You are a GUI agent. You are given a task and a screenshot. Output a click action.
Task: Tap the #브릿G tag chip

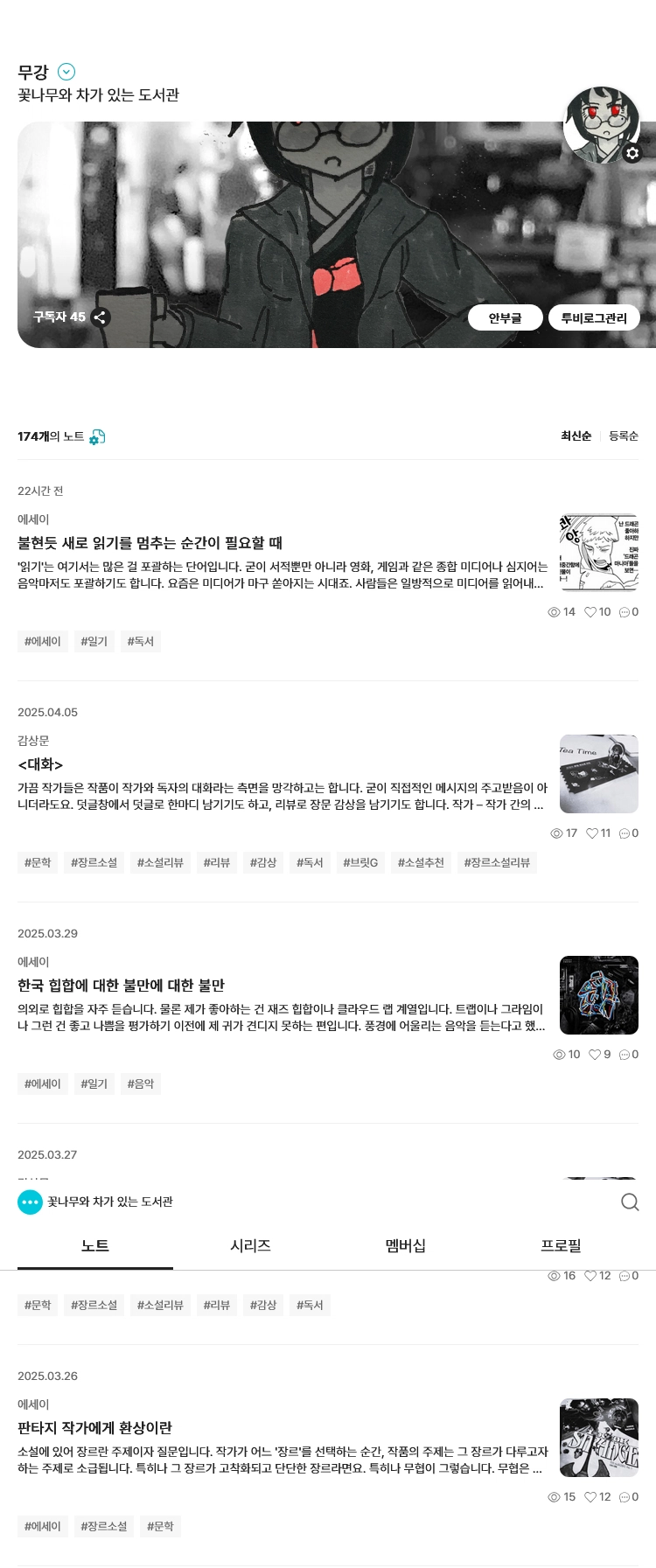[360, 862]
